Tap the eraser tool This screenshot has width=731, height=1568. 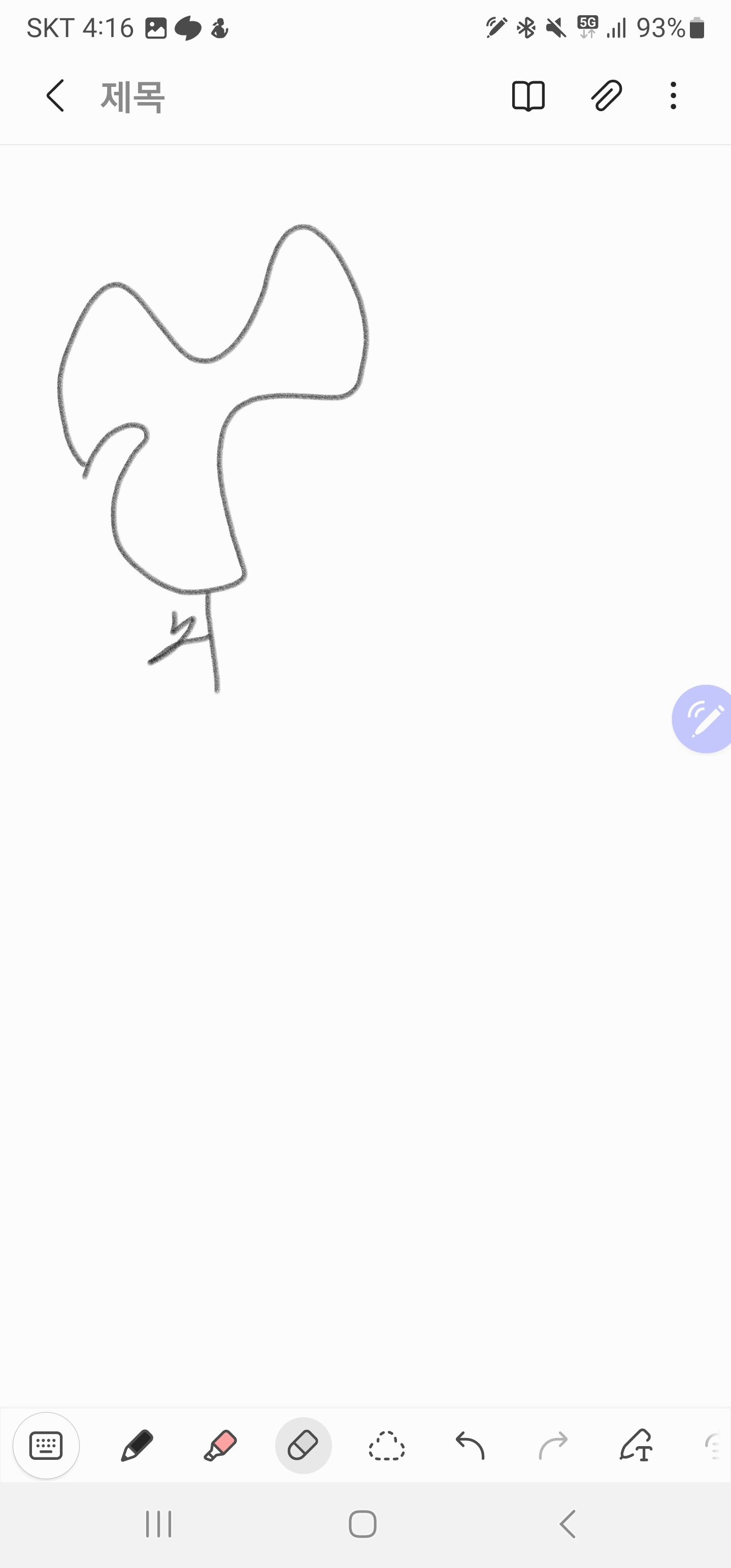coord(303,1445)
